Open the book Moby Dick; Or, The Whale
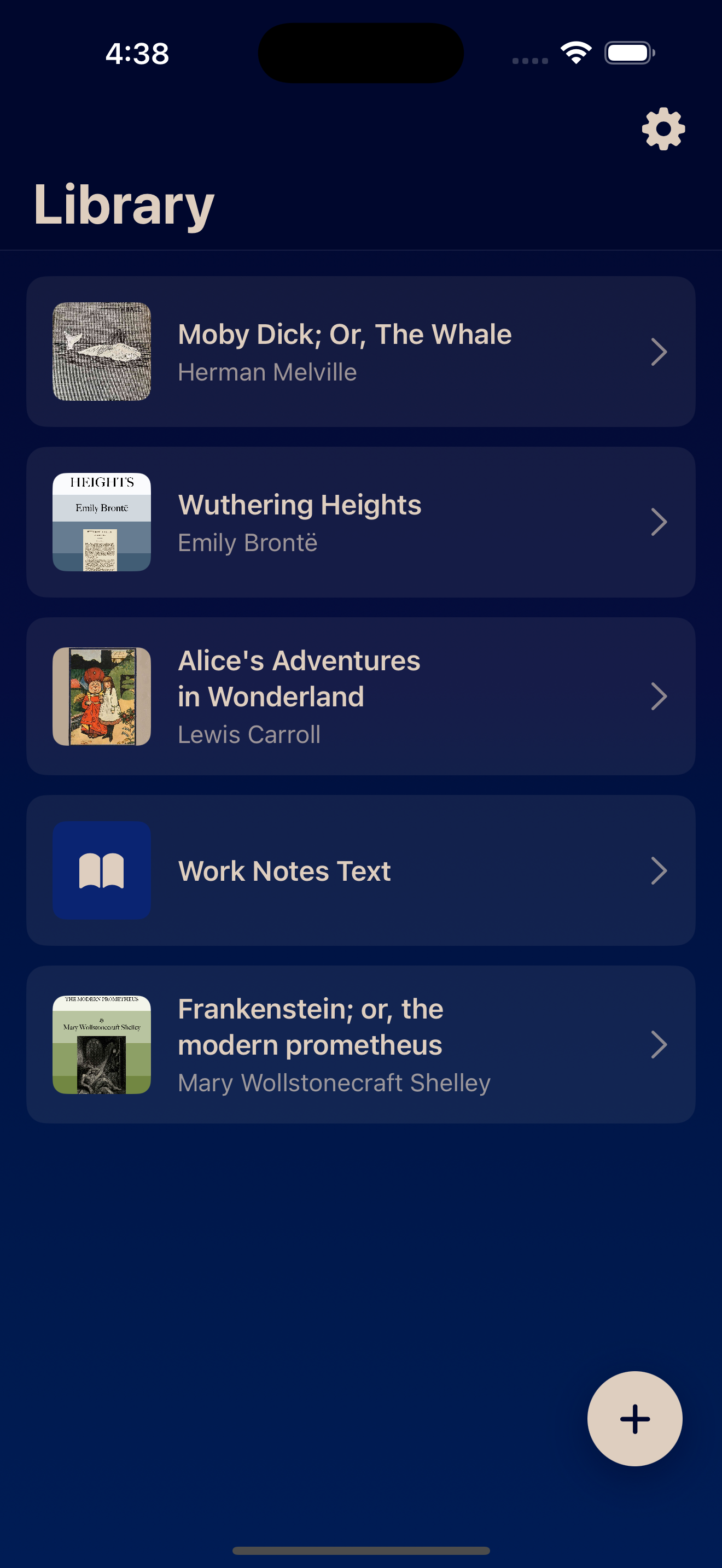Viewport: 722px width, 1568px height. click(345, 334)
